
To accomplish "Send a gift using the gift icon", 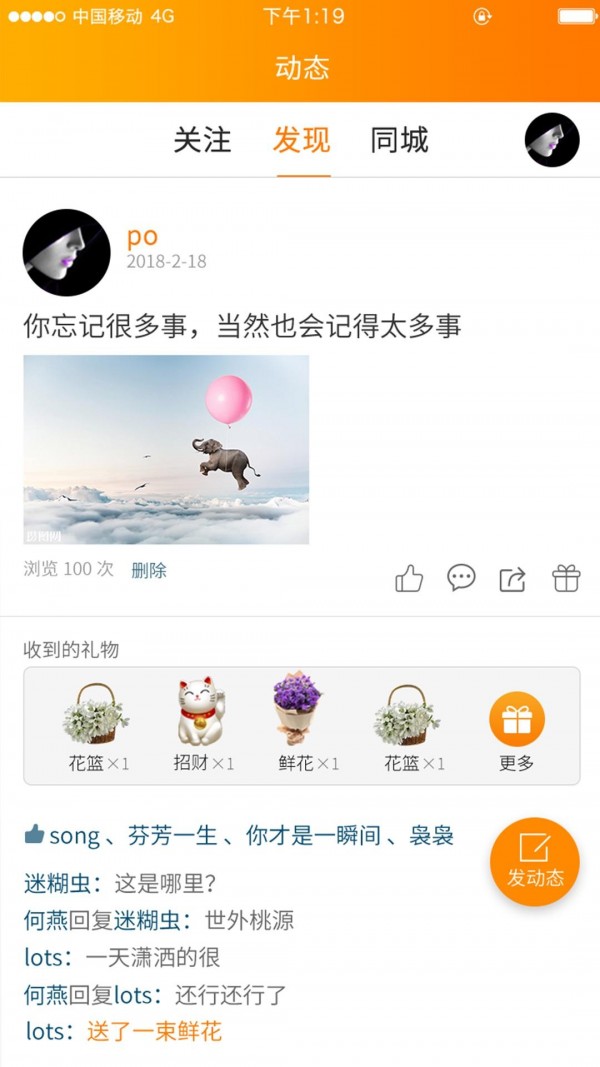I will [x=566, y=578].
